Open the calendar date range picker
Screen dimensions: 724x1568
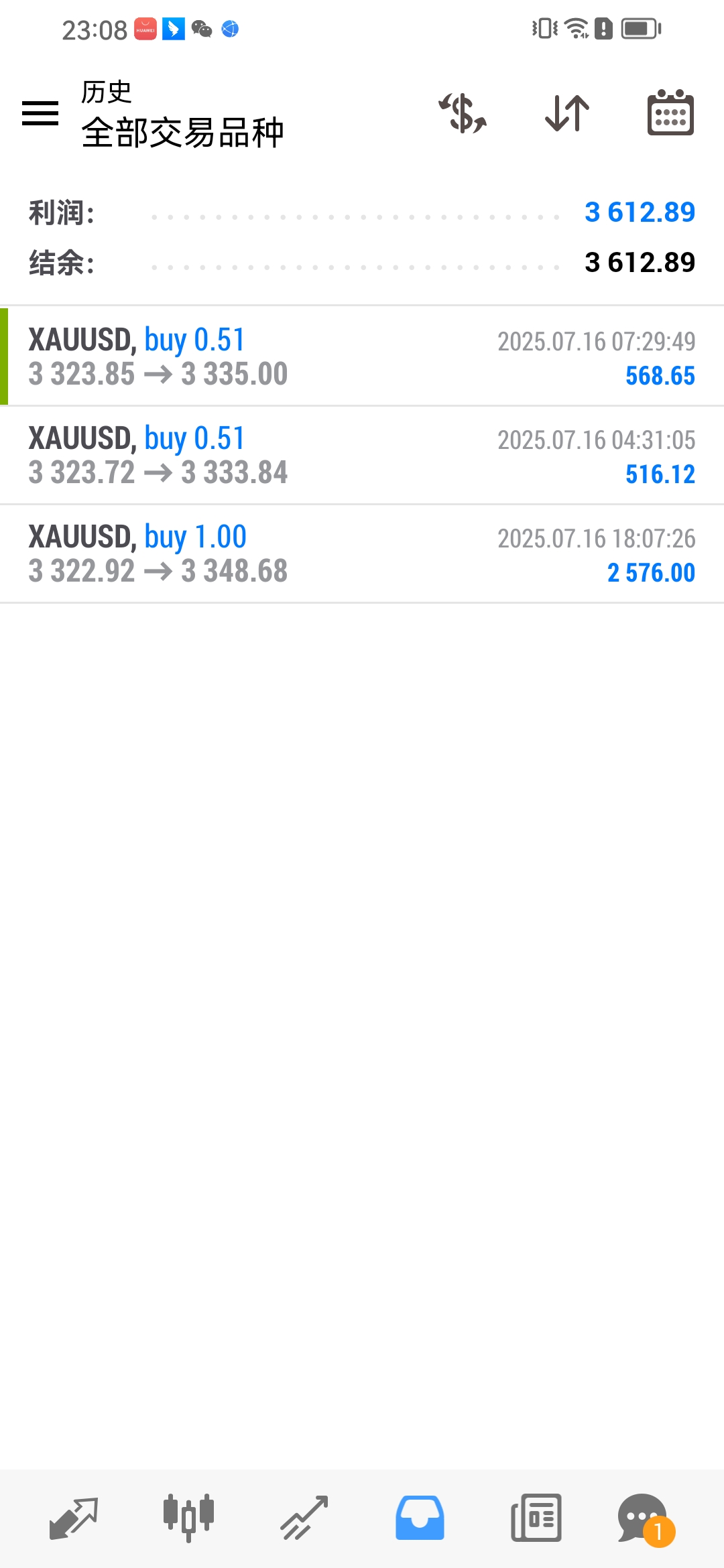point(670,113)
